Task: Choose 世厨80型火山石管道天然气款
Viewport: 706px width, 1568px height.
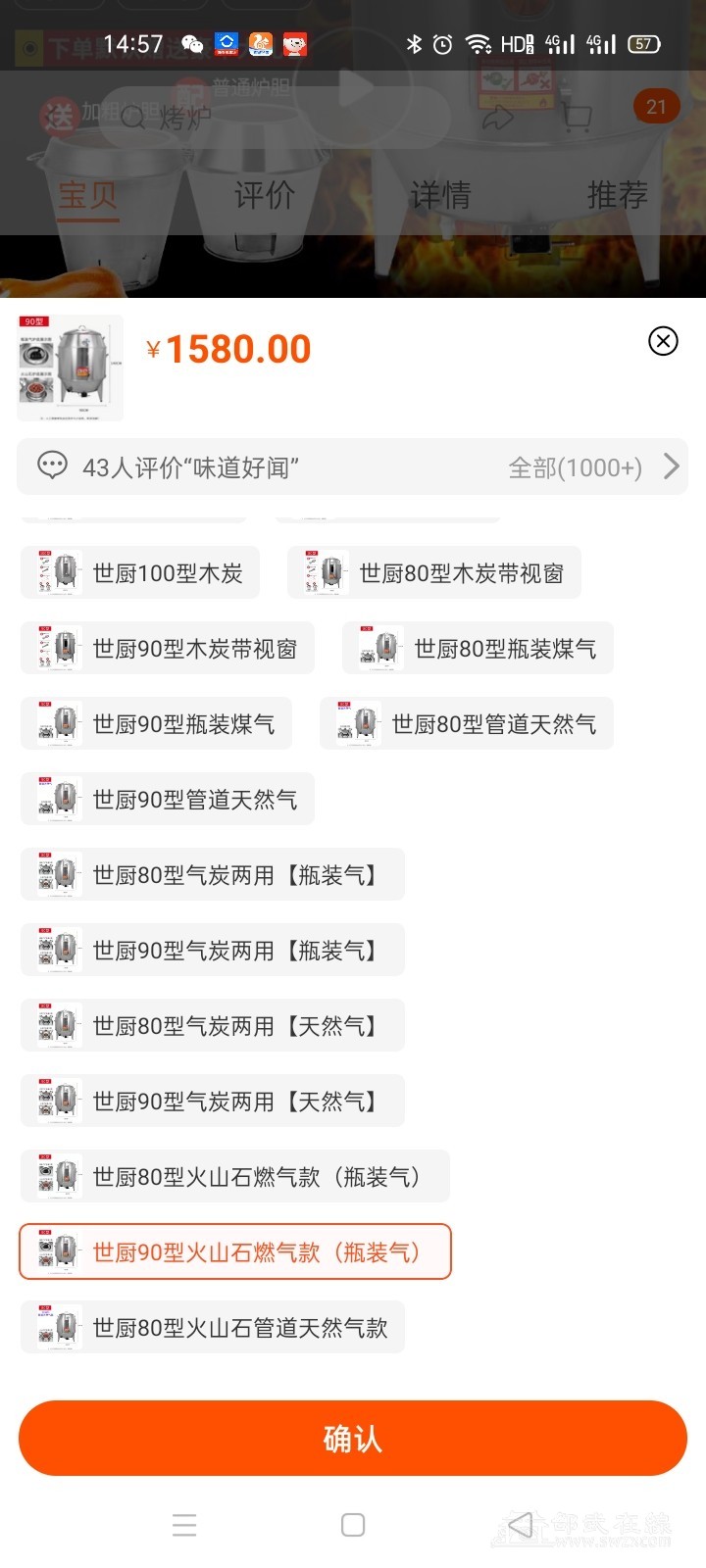Action: [x=213, y=1328]
